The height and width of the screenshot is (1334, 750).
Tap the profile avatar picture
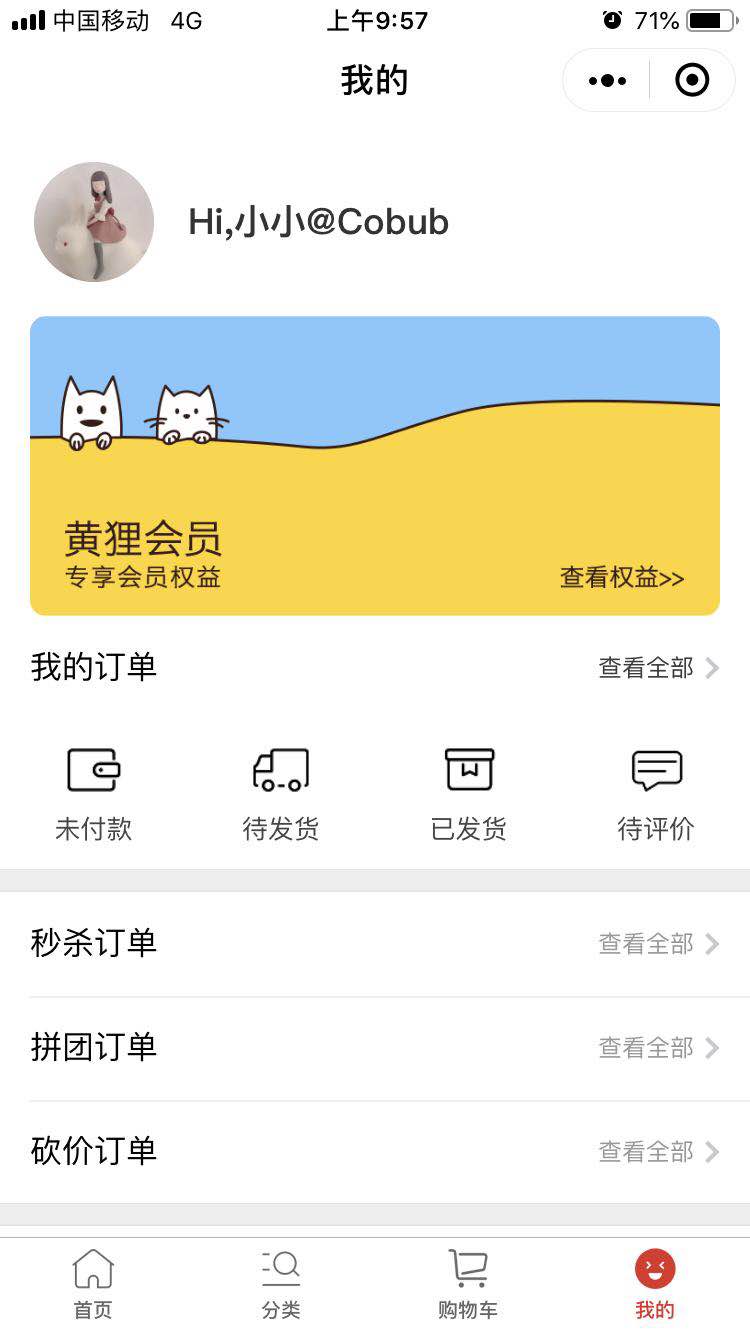click(94, 222)
